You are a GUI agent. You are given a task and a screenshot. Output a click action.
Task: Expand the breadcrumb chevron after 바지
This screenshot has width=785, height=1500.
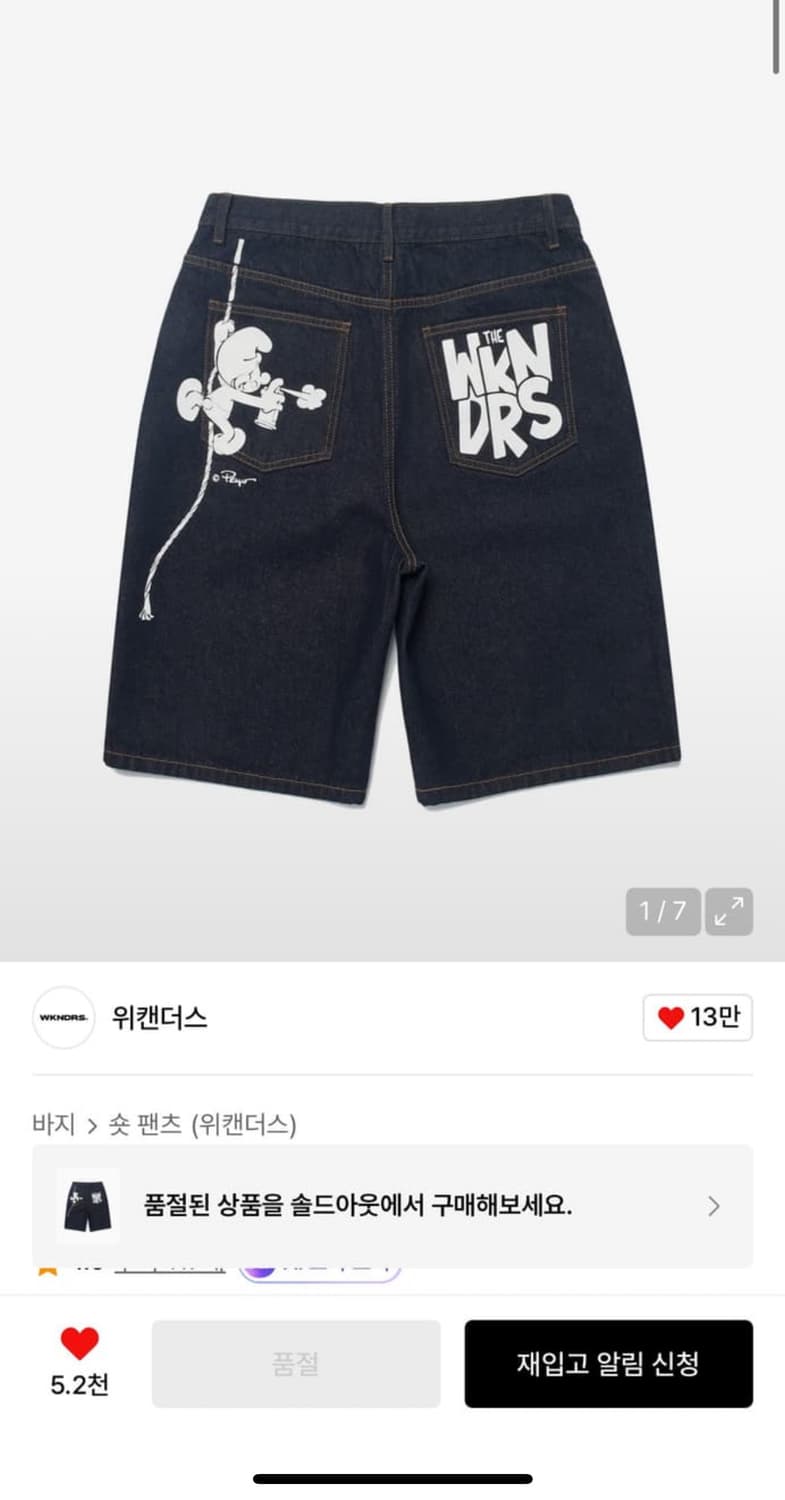(x=93, y=1124)
